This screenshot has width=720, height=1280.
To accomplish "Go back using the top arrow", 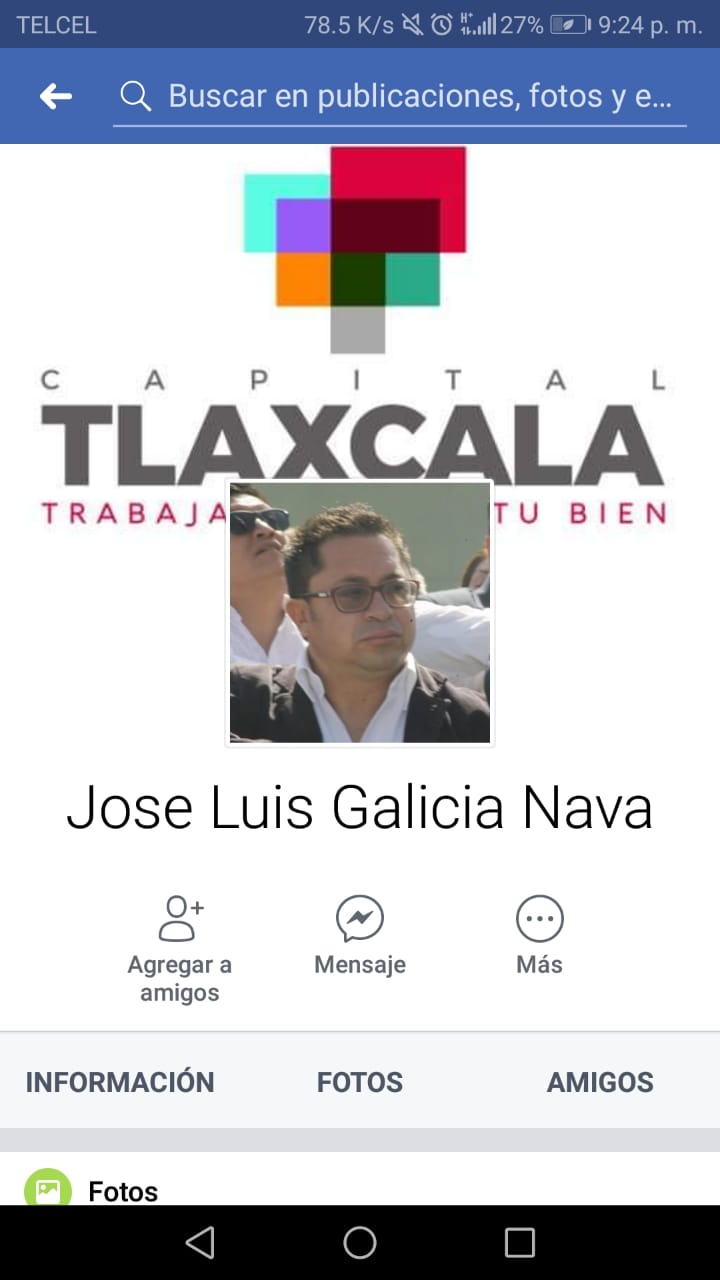I will click(x=55, y=96).
